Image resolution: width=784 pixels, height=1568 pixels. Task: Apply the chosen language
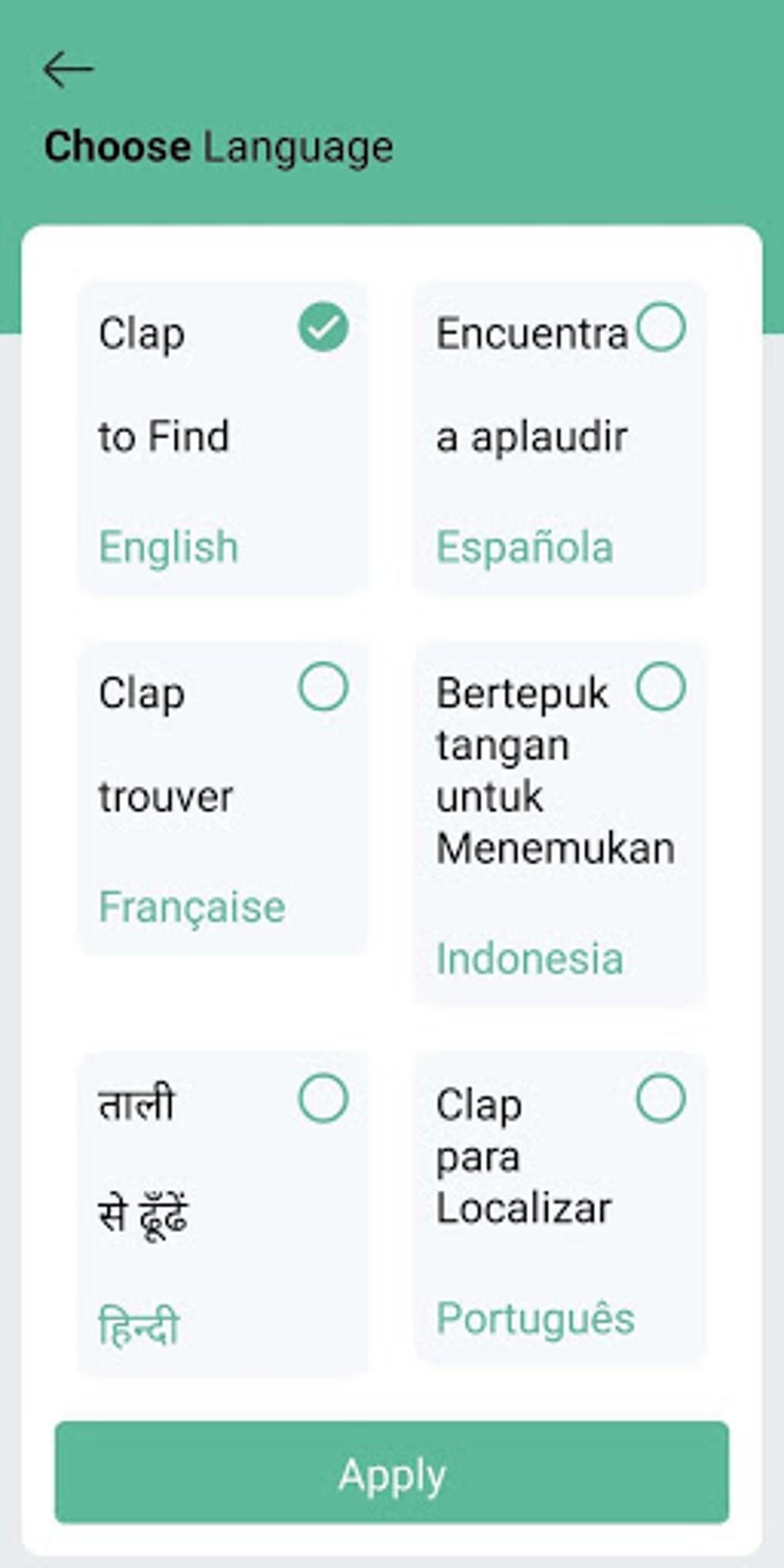(392, 1473)
